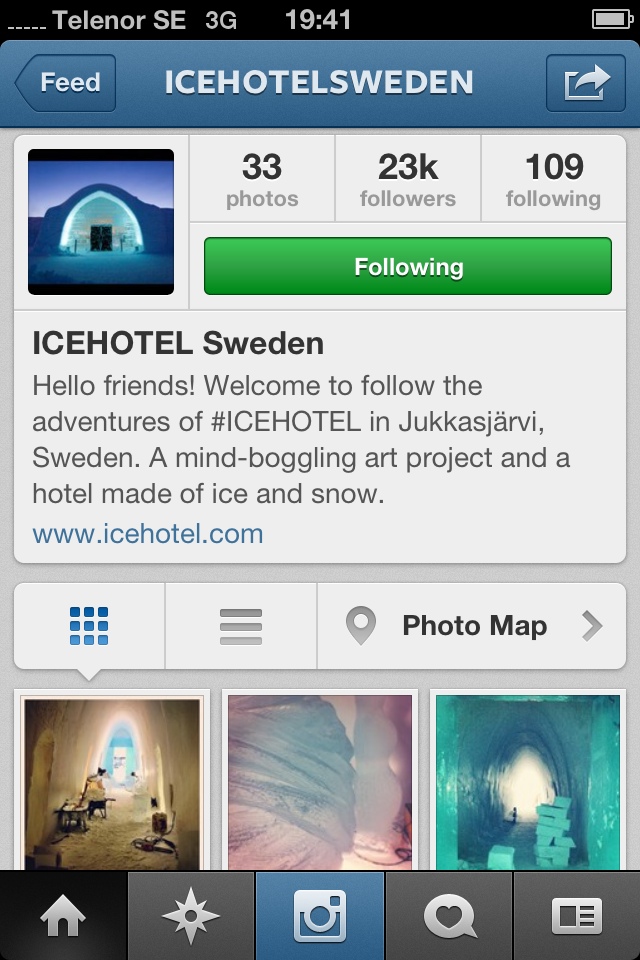Viewport: 640px width, 960px height.
Task: Open the Explore star tab
Action: coord(190,916)
